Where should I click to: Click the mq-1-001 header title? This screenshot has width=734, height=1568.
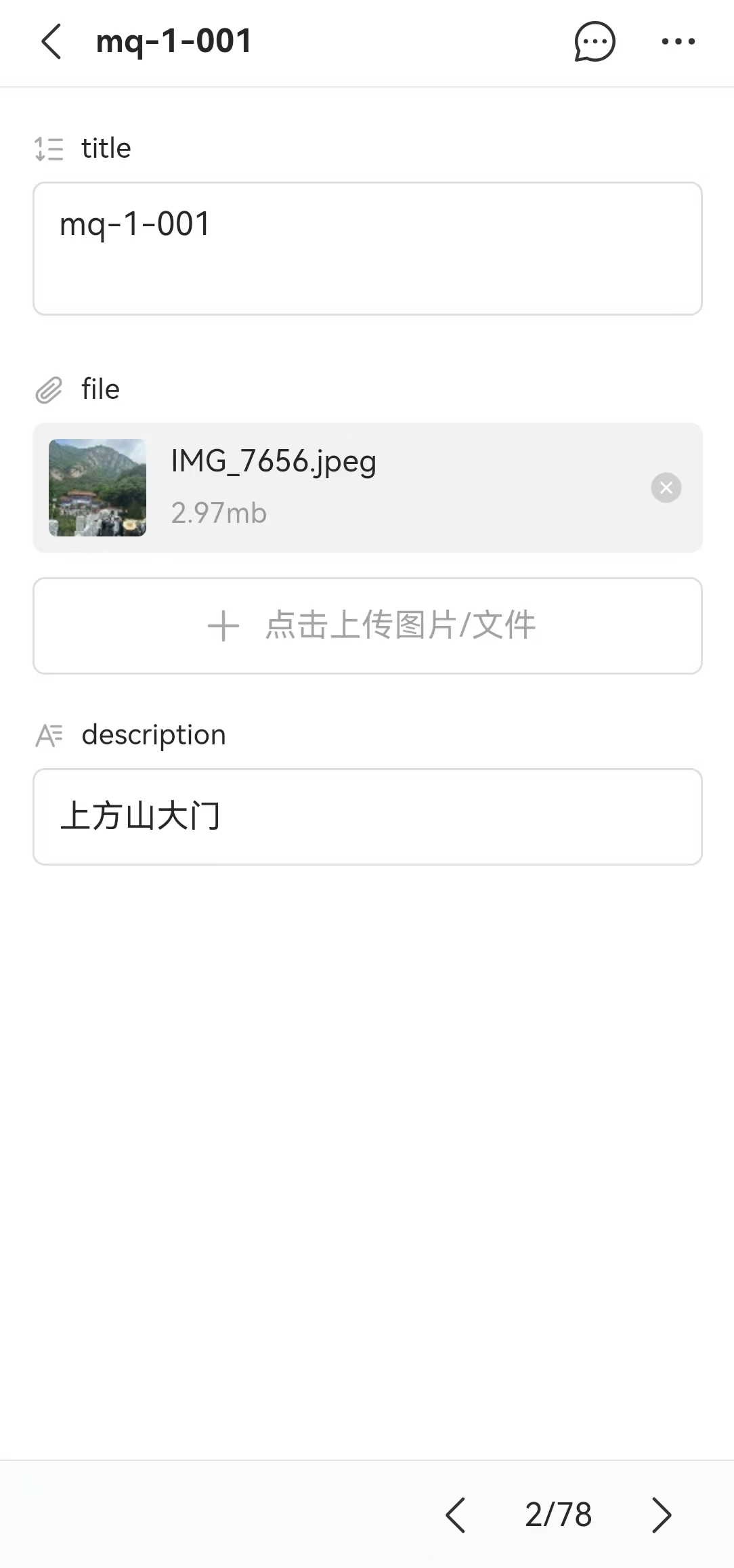coord(173,41)
